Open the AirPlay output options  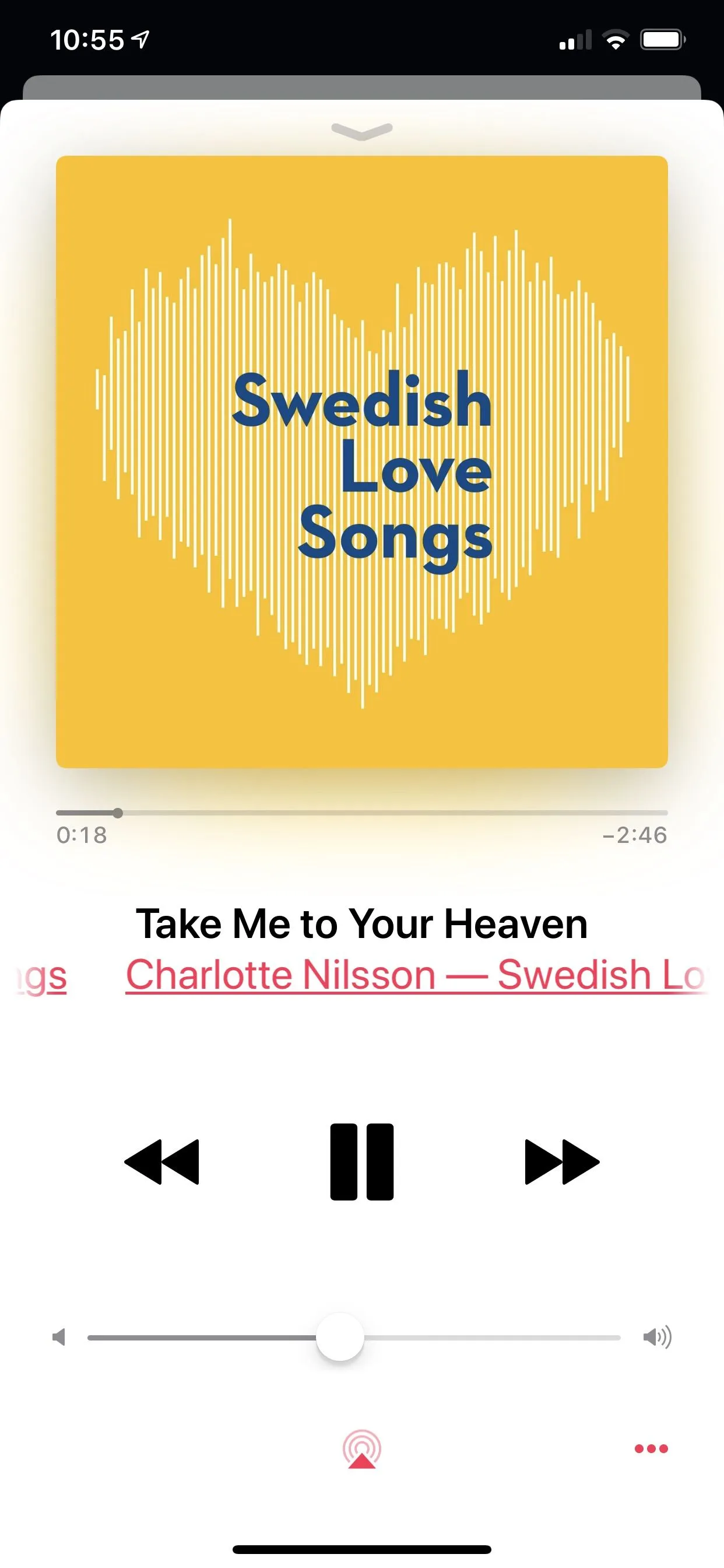pyautogui.click(x=361, y=1448)
